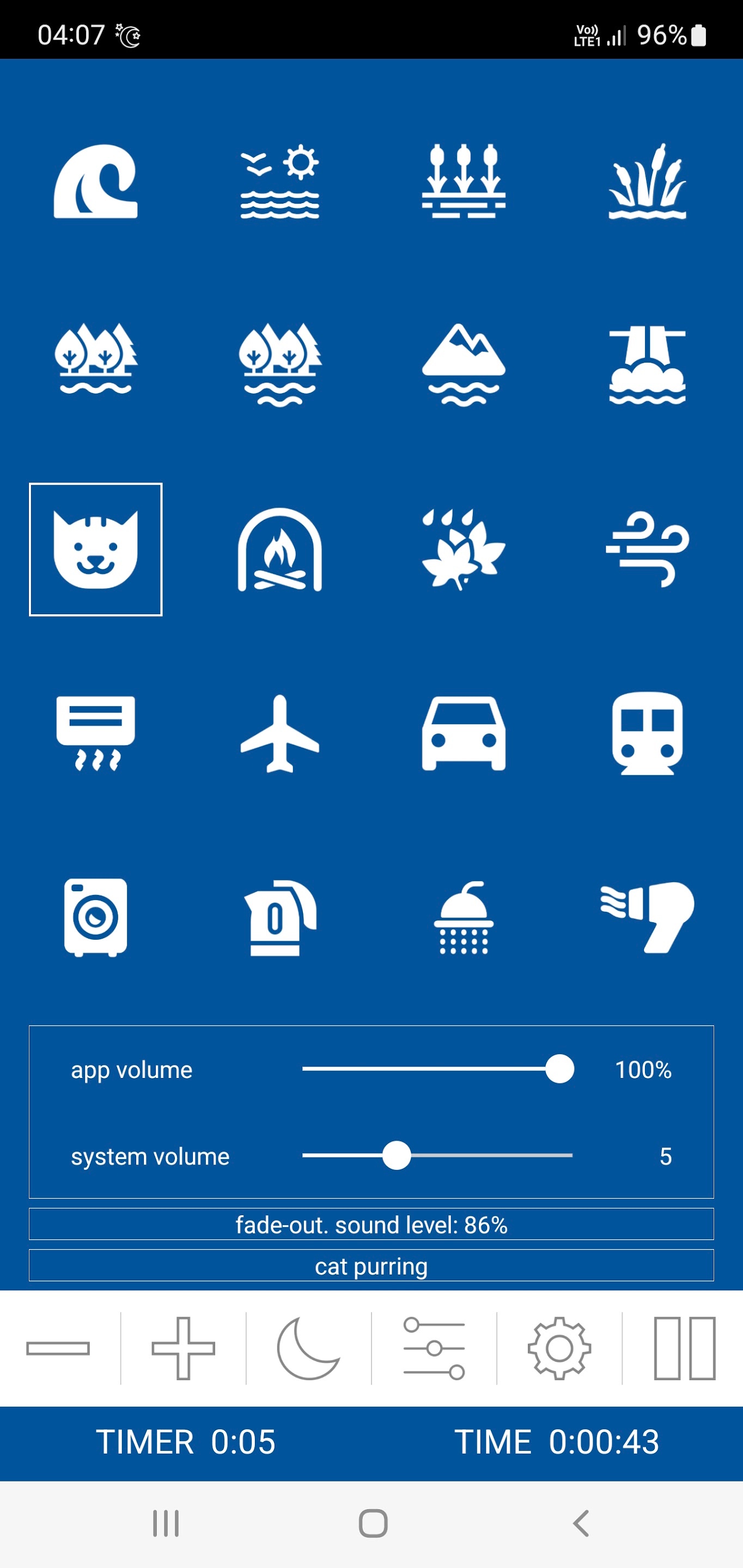743x1568 pixels.
Task: Play the ocean wave sound
Action: [x=96, y=181]
